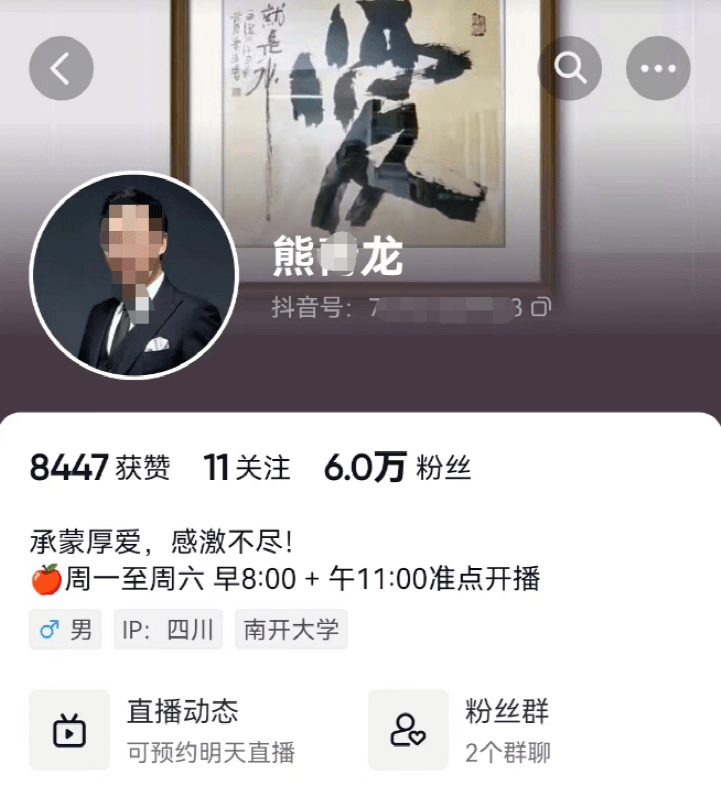The height and width of the screenshot is (794, 721).
Task: Go back with the arrow icon
Action: pos(61,68)
